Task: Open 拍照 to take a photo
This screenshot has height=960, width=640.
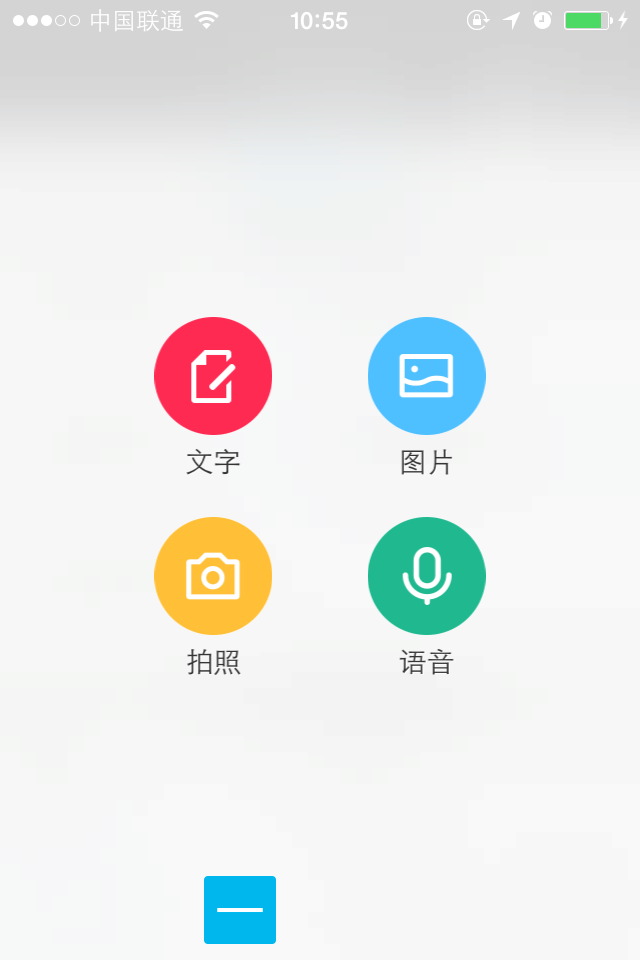Action: click(213, 576)
